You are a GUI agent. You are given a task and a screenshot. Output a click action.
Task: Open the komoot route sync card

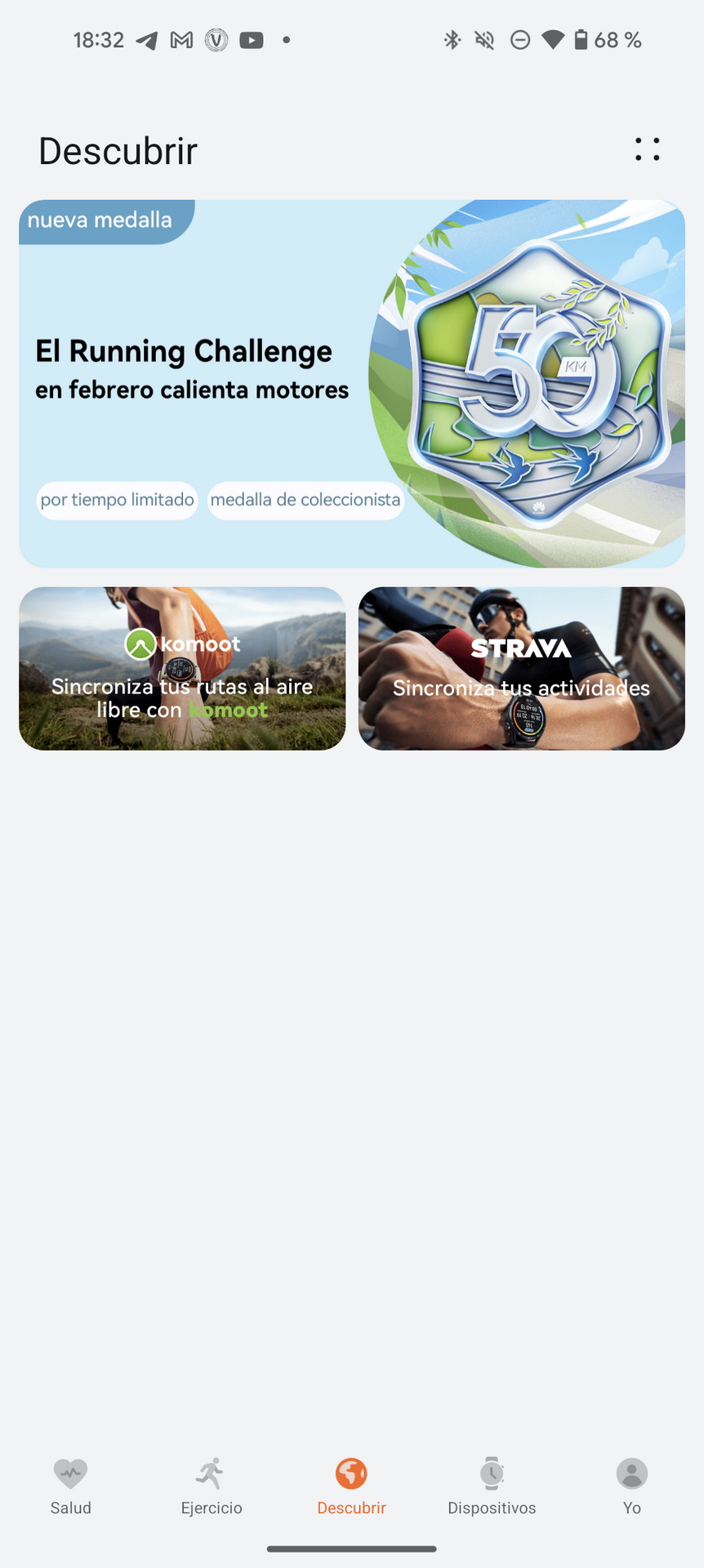pyautogui.click(x=182, y=669)
